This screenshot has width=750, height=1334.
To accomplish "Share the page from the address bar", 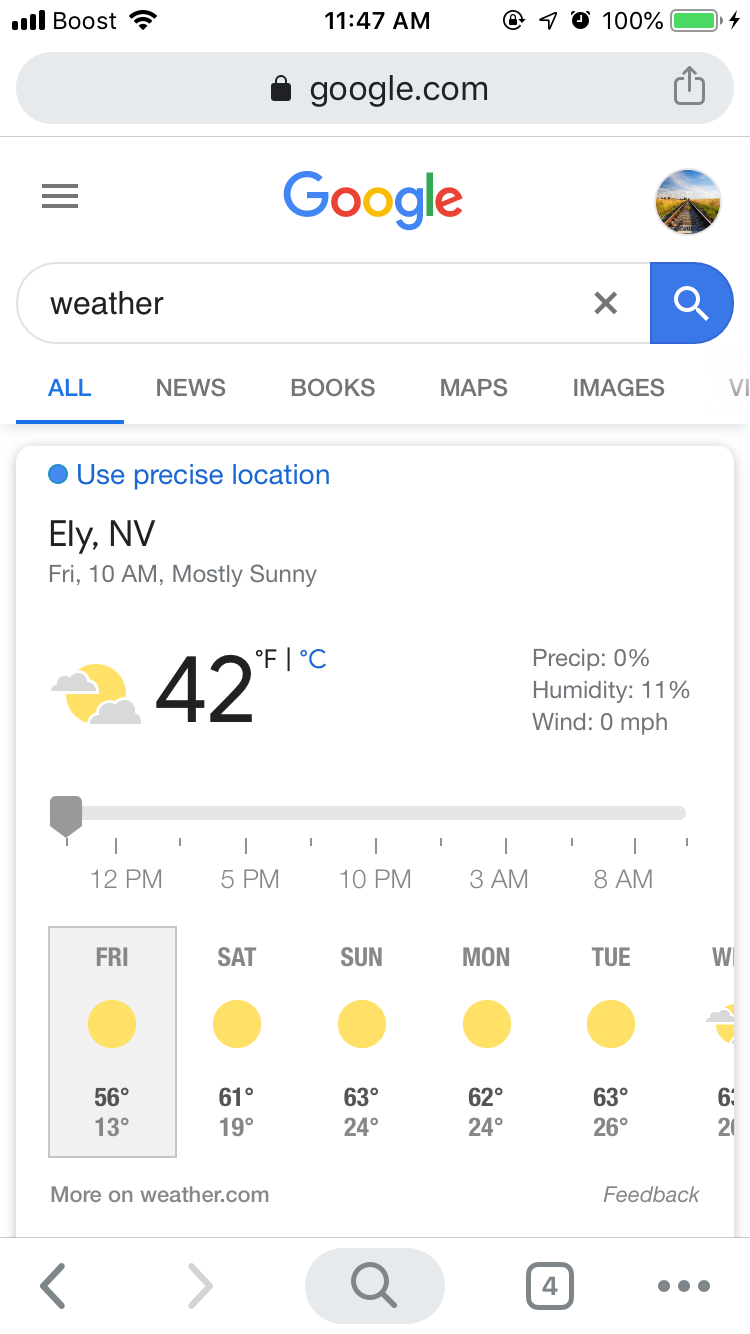I will click(689, 87).
